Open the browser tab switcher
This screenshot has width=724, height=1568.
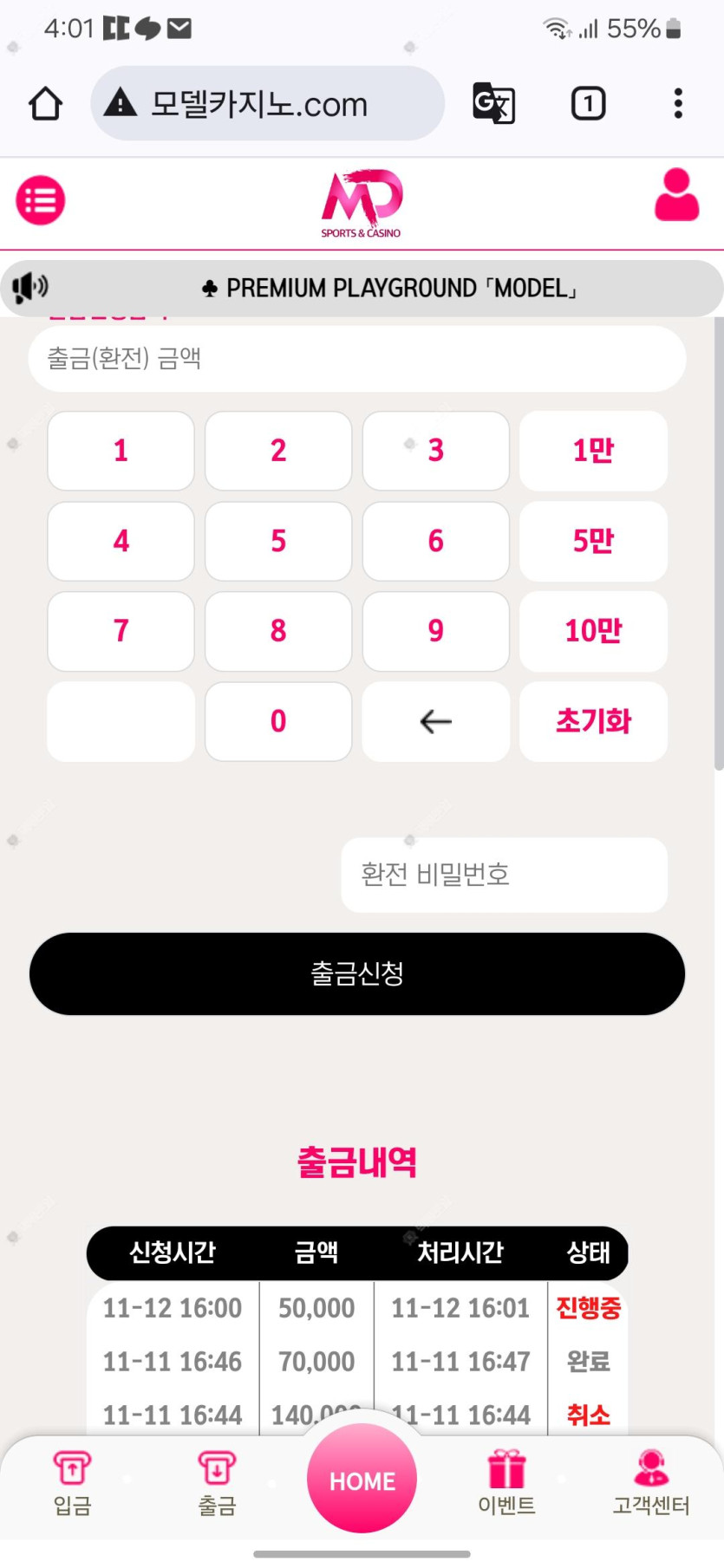tap(588, 104)
